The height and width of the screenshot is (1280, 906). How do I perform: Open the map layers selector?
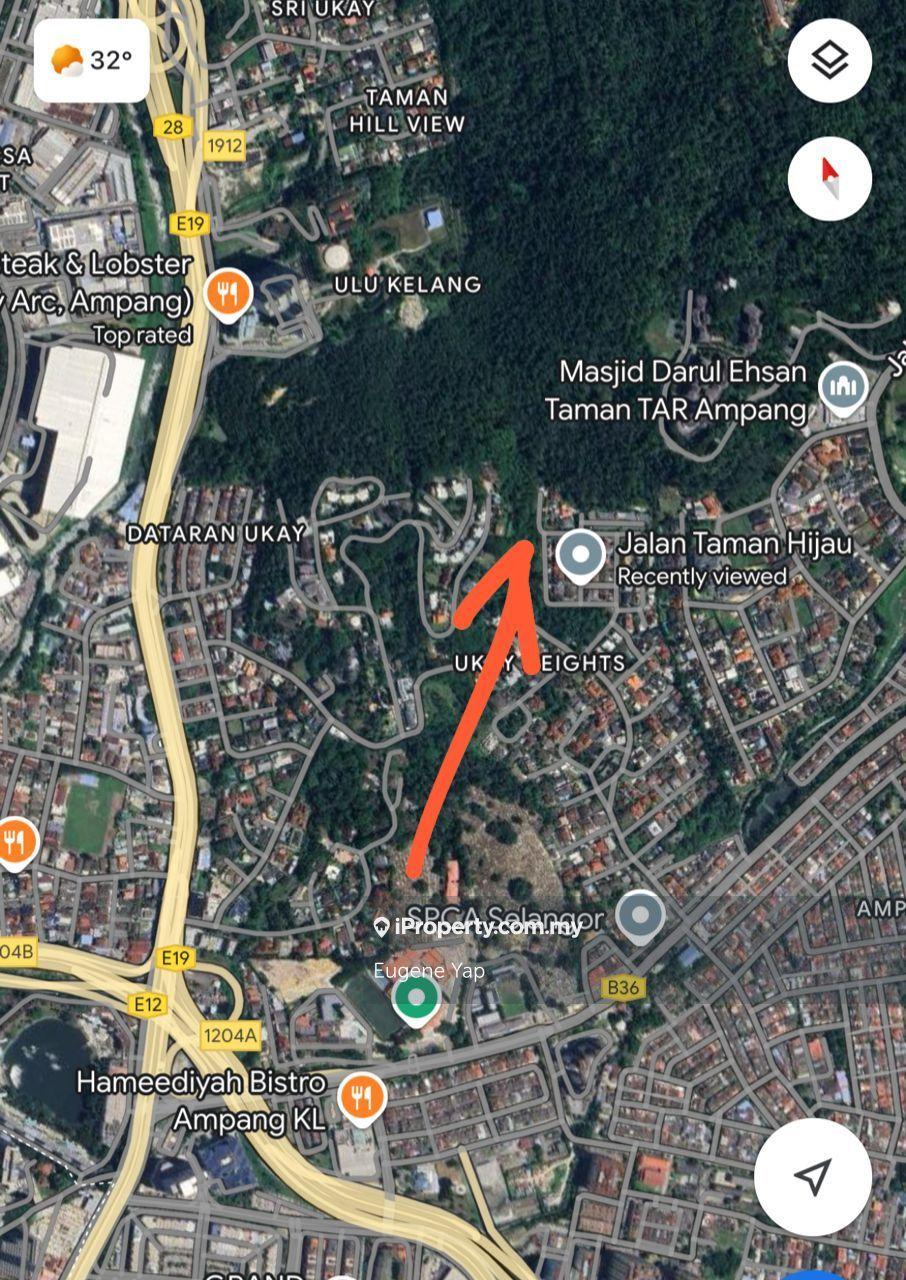[x=829, y=61]
